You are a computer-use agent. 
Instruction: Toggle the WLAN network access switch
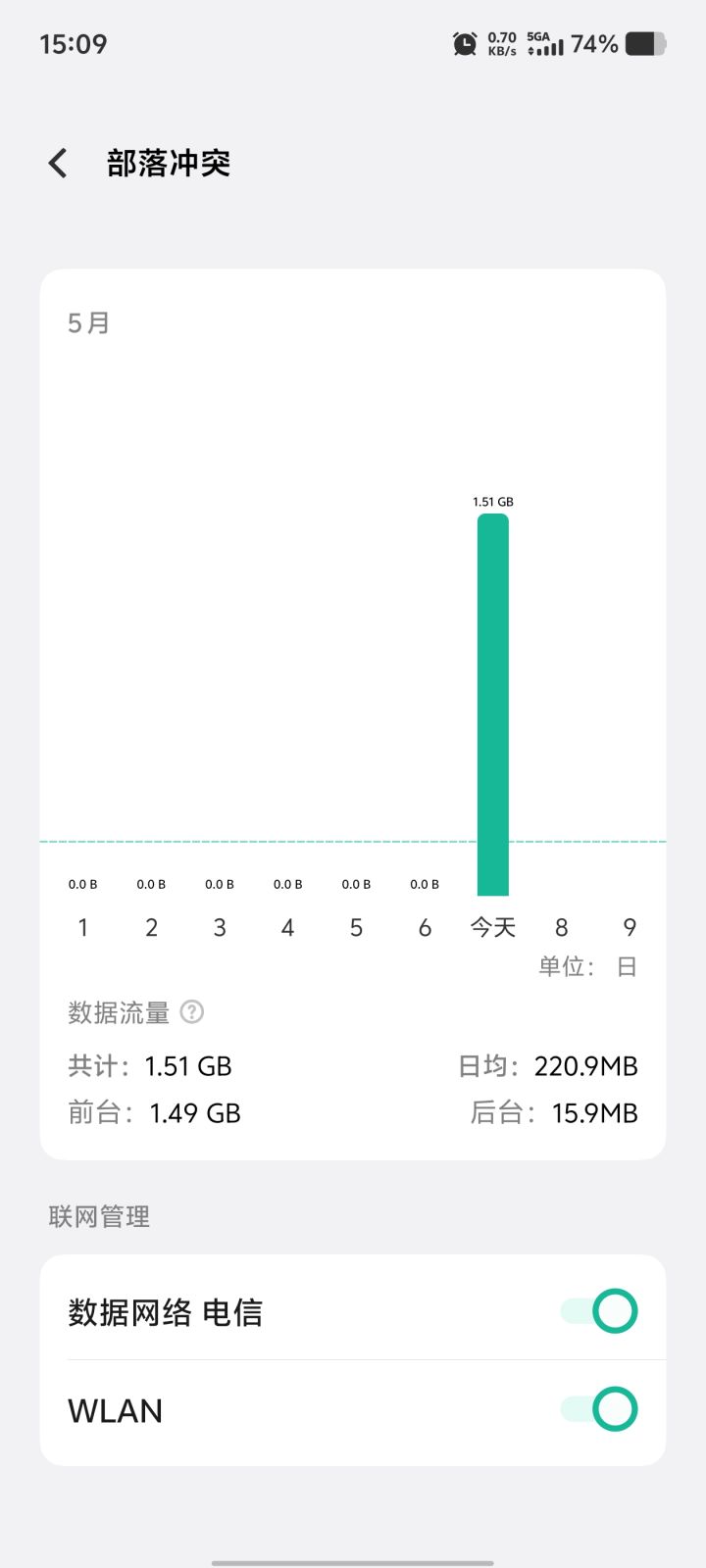(x=599, y=1409)
